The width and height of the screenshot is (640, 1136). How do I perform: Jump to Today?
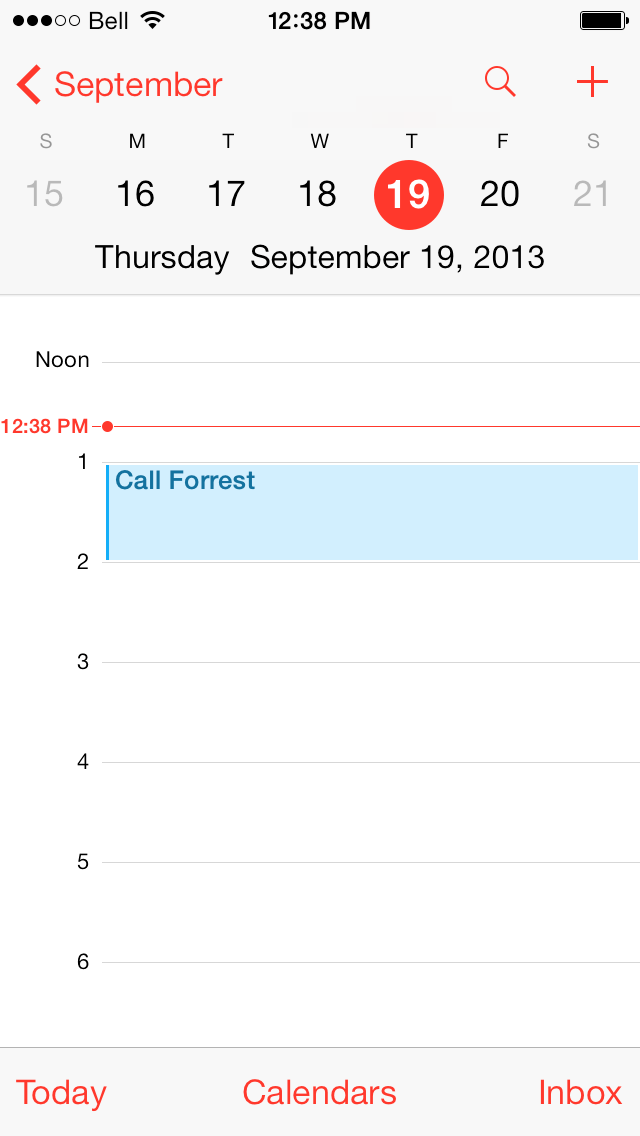pyautogui.click(x=61, y=1092)
